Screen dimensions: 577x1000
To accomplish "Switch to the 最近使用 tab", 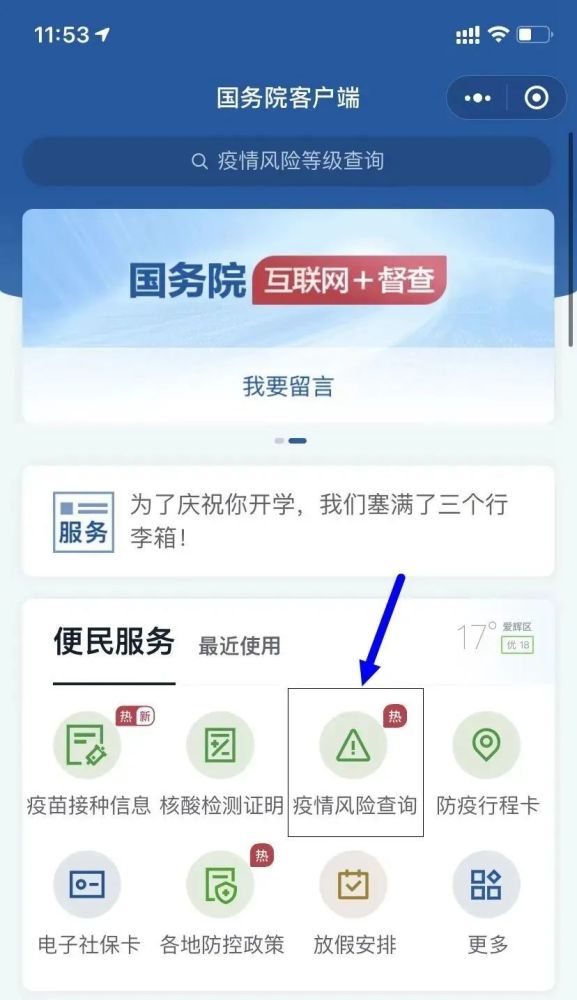I will coord(239,645).
